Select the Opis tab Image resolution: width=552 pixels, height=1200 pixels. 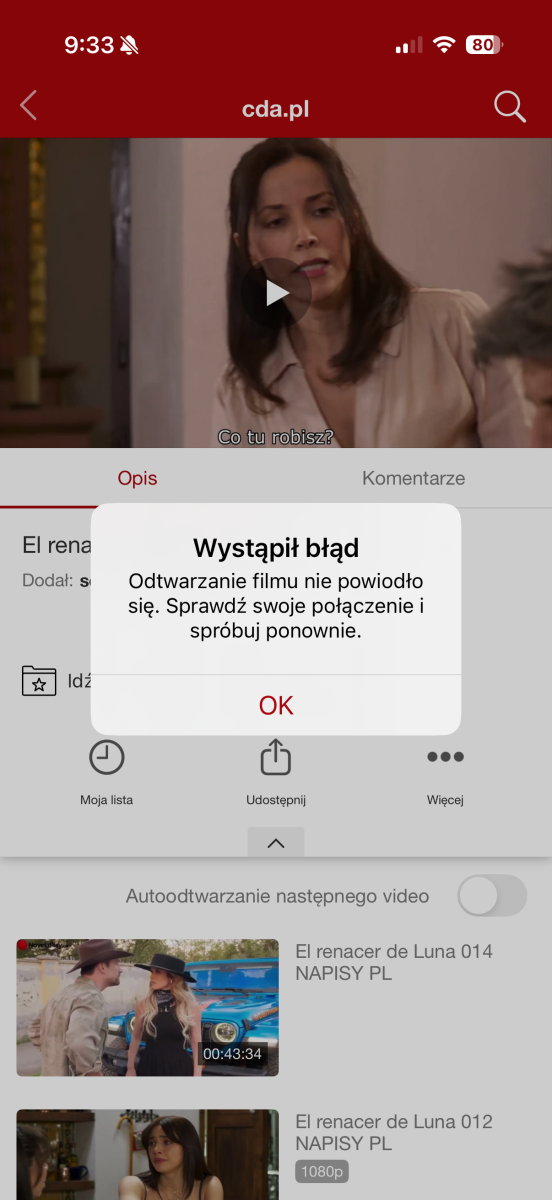pyautogui.click(x=138, y=478)
